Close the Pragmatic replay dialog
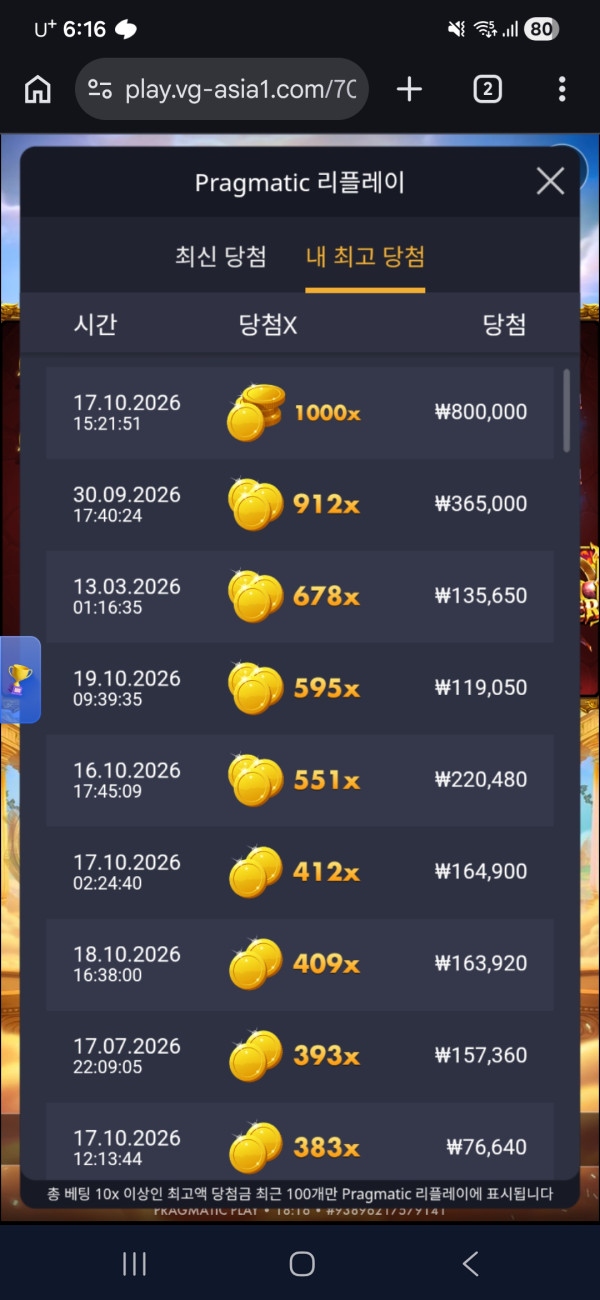Viewport: 600px width, 1300px height. click(x=550, y=181)
